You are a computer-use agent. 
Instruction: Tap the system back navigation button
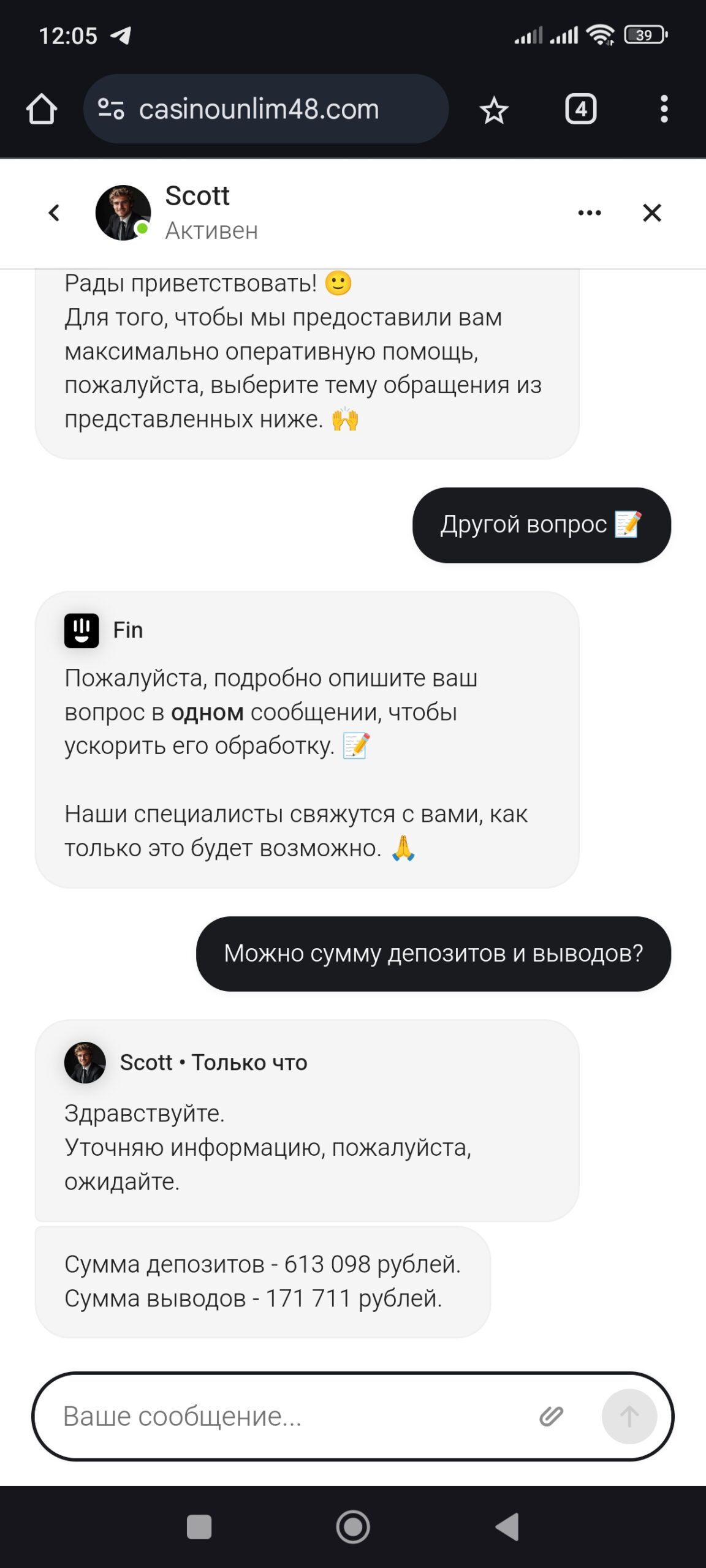click(507, 1526)
